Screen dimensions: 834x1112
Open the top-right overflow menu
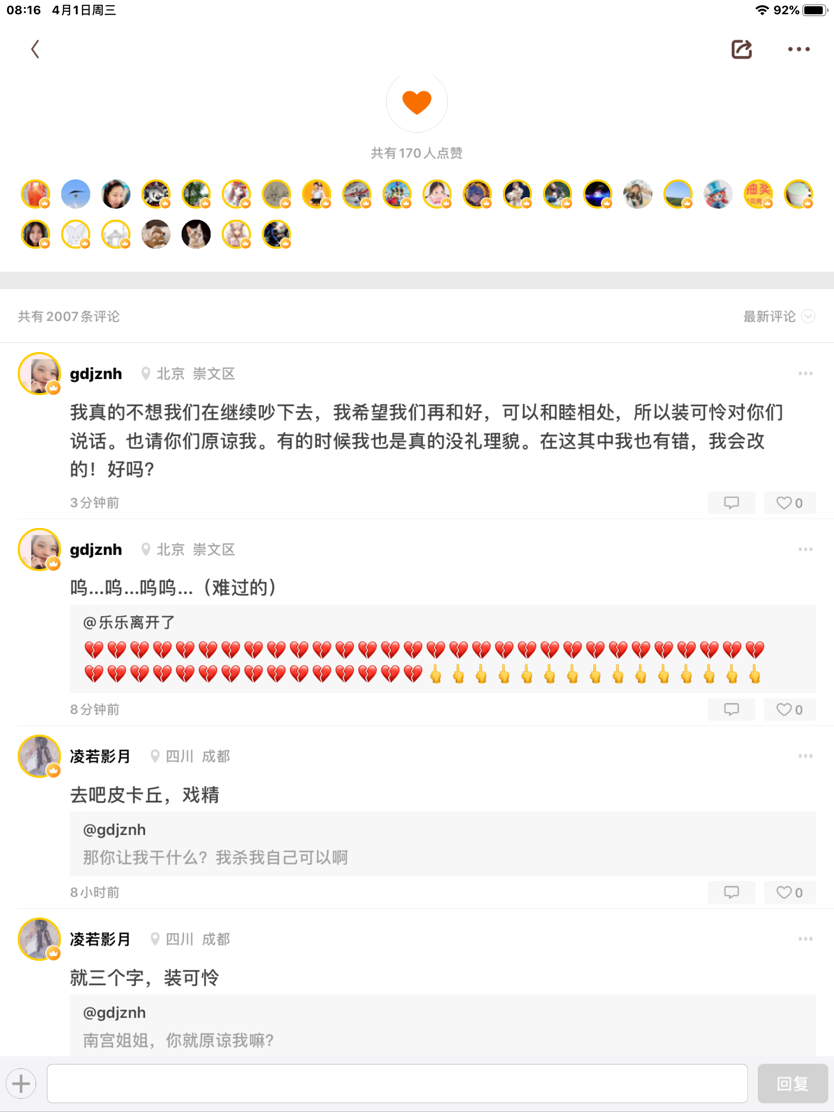[x=798, y=49]
